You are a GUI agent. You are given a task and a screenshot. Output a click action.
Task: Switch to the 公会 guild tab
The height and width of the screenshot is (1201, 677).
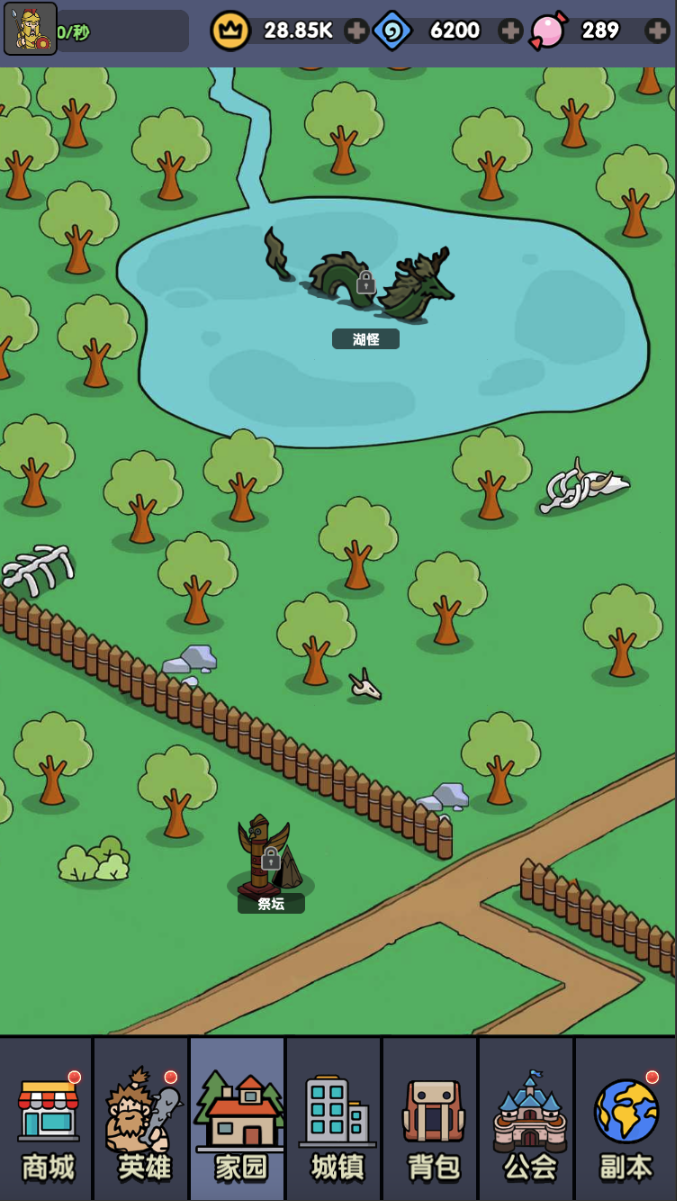point(528,1120)
